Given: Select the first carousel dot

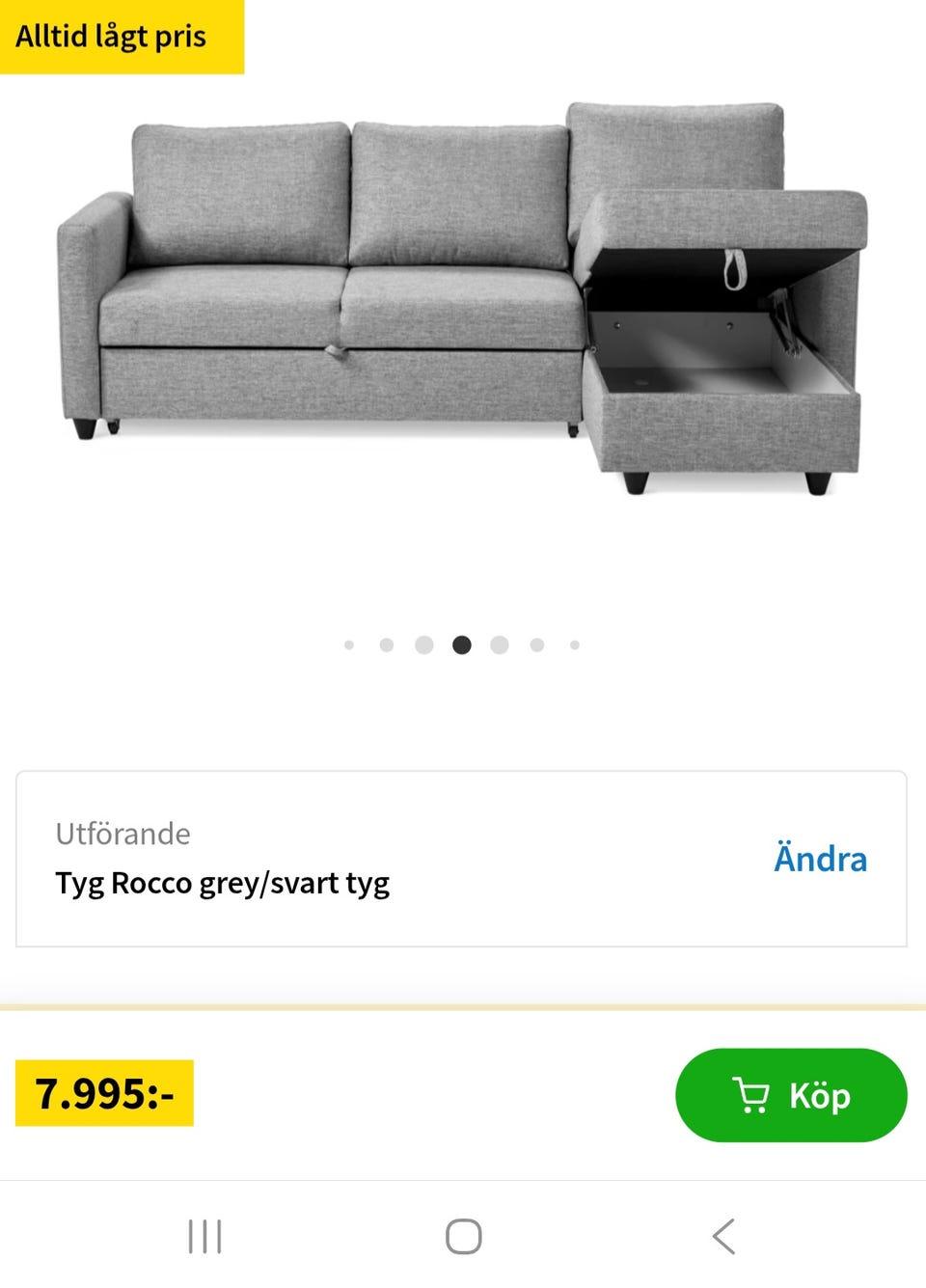Looking at the screenshot, I should [x=350, y=644].
